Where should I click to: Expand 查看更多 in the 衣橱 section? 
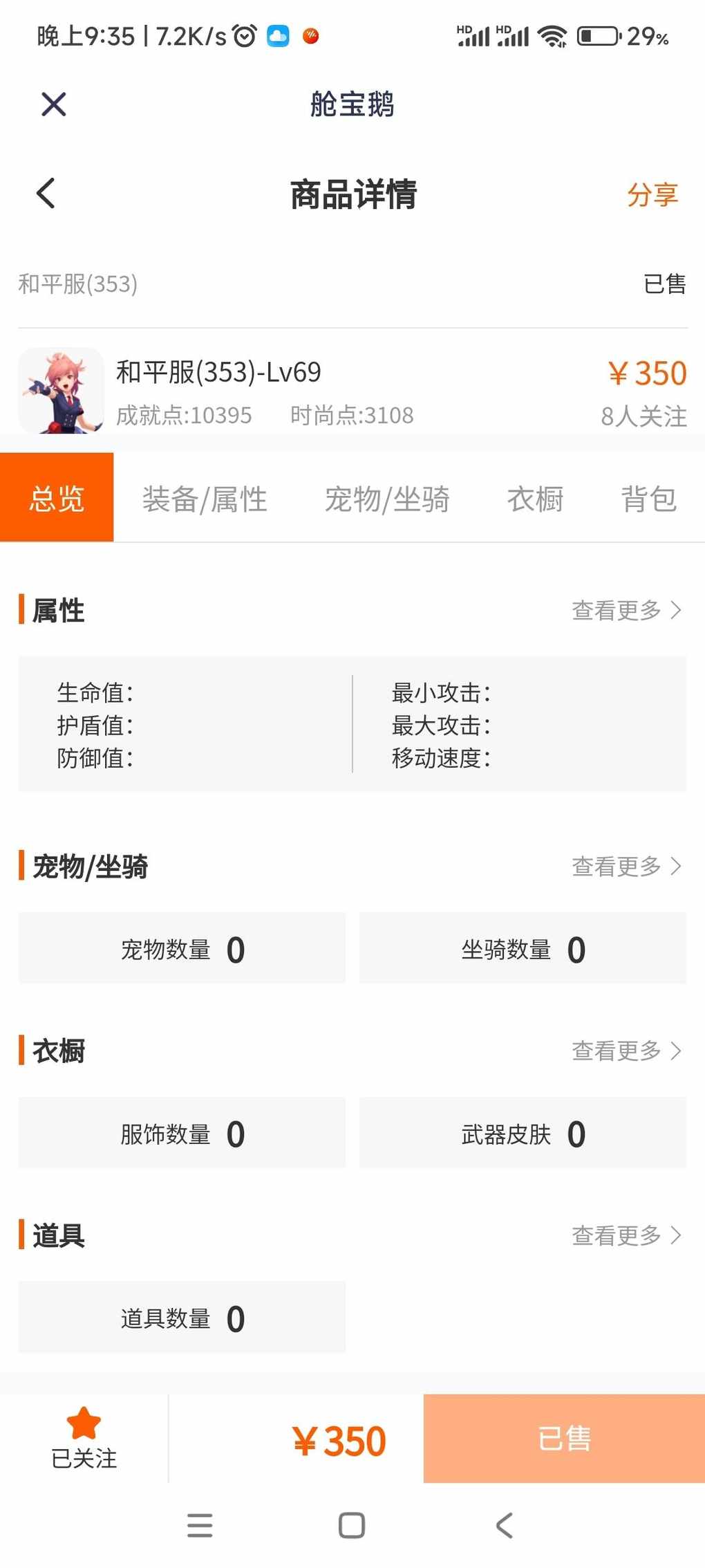[x=626, y=1051]
